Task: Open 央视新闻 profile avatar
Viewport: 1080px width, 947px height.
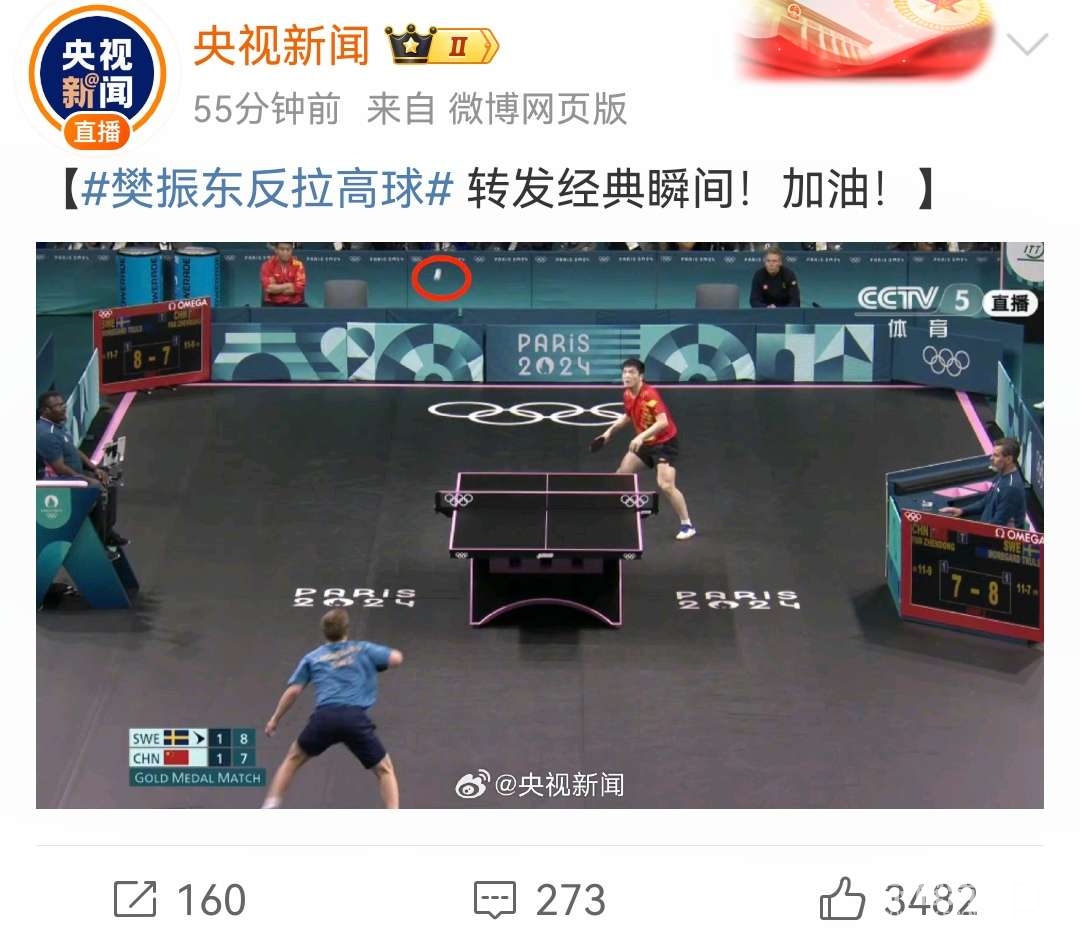Action: pyautogui.click(x=96, y=75)
